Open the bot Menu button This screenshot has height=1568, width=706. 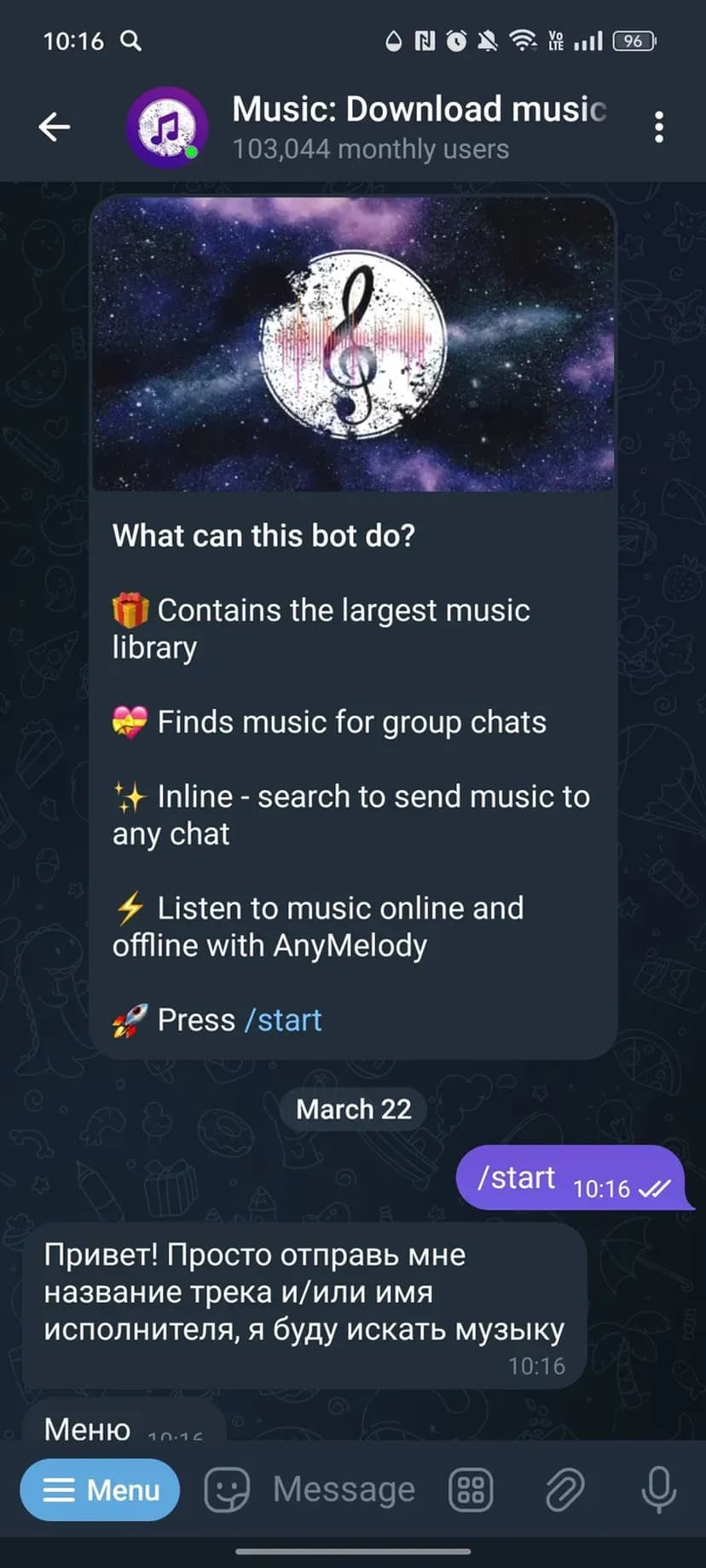coord(101,1490)
